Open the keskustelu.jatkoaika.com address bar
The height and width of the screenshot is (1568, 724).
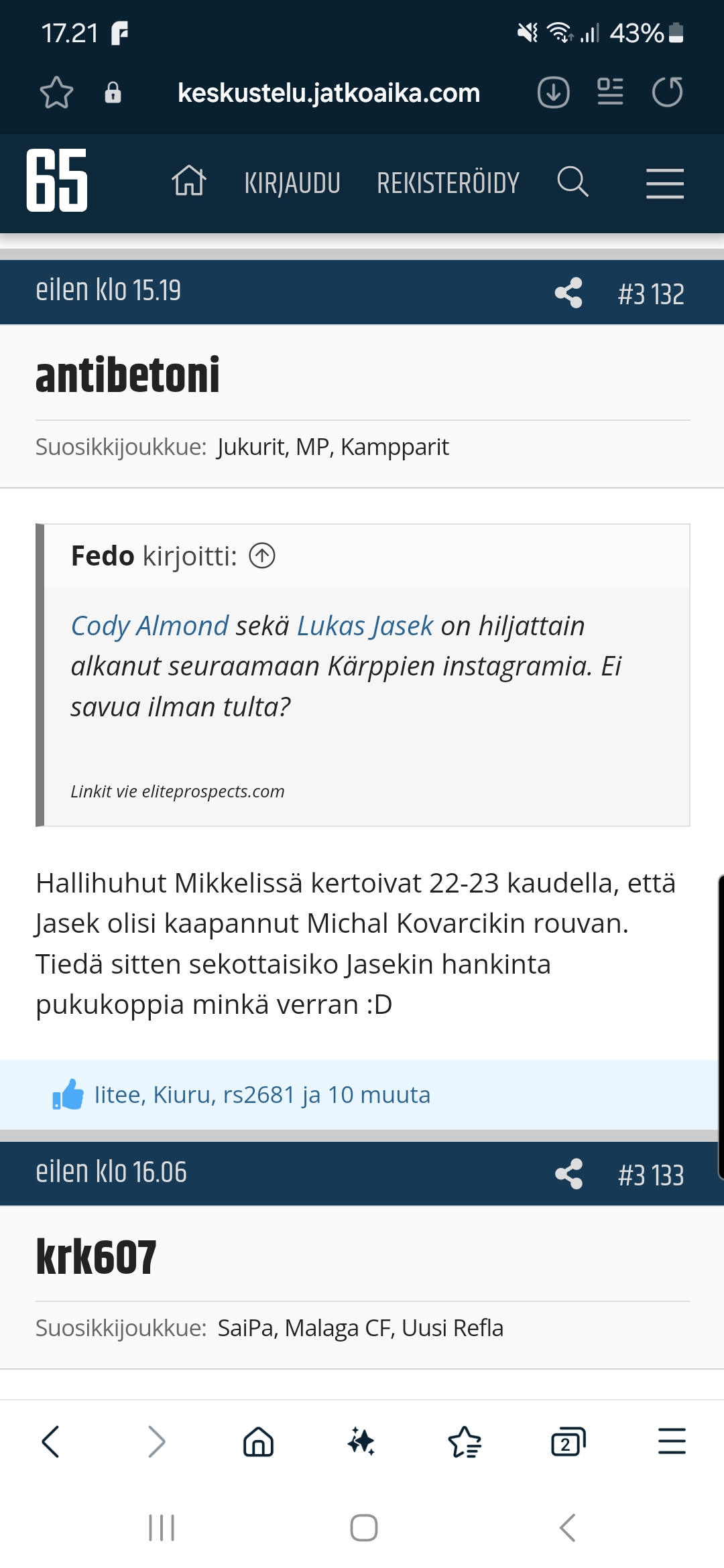pyautogui.click(x=328, y=92)
